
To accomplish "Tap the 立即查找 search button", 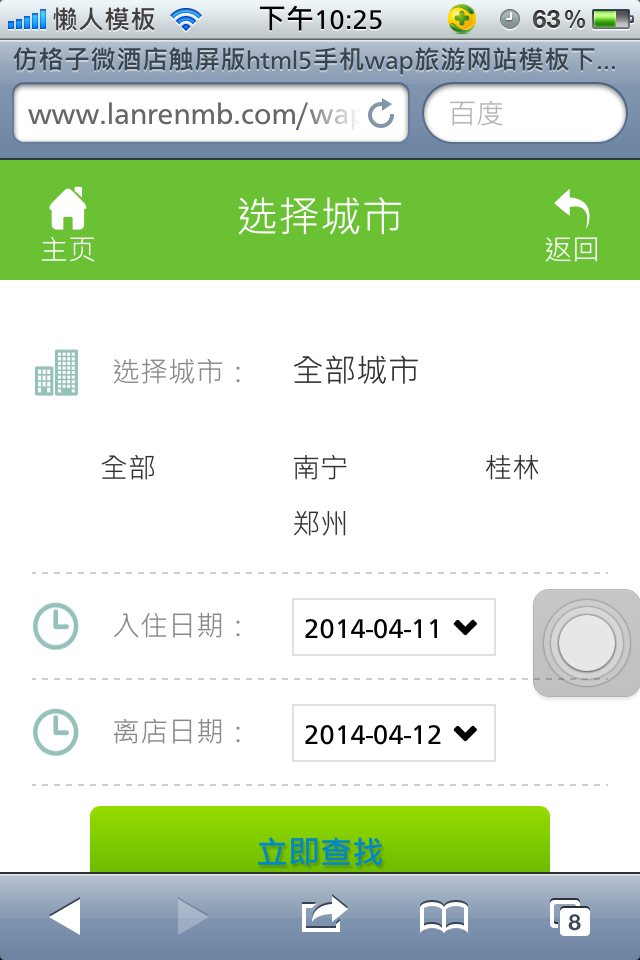I will click(x=320, y=848).
